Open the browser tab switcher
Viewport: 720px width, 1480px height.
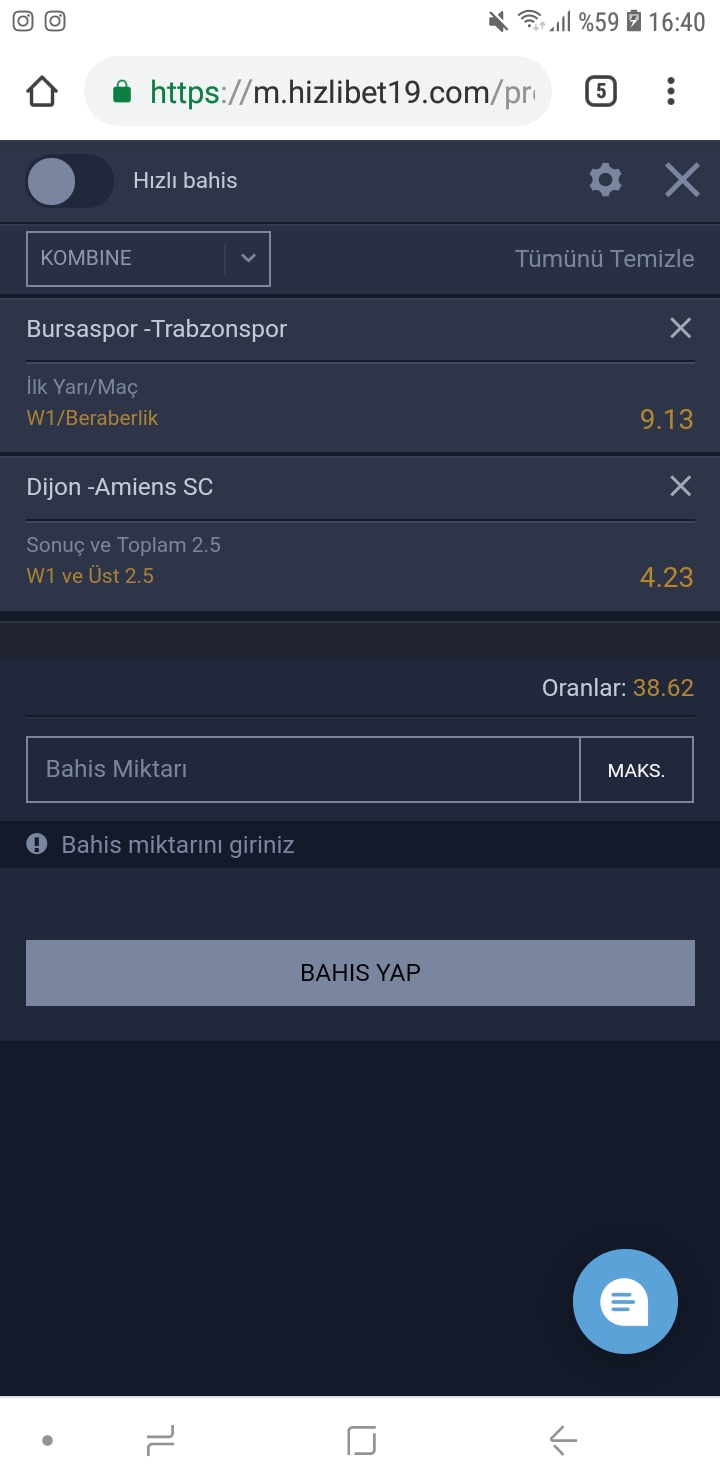pos(600,92)
